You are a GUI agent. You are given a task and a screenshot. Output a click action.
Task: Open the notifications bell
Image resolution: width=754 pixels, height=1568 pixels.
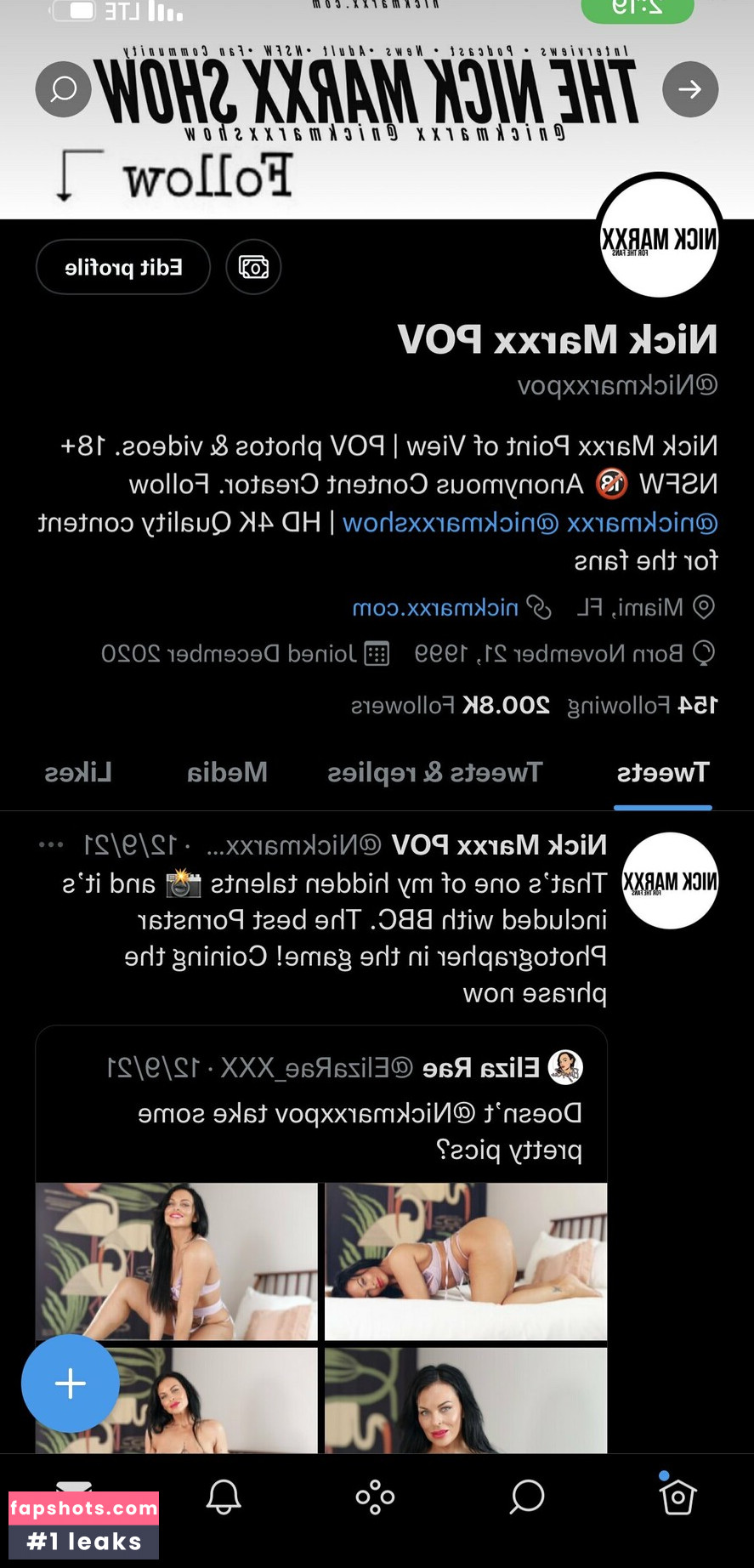[x=224, y=1497]
